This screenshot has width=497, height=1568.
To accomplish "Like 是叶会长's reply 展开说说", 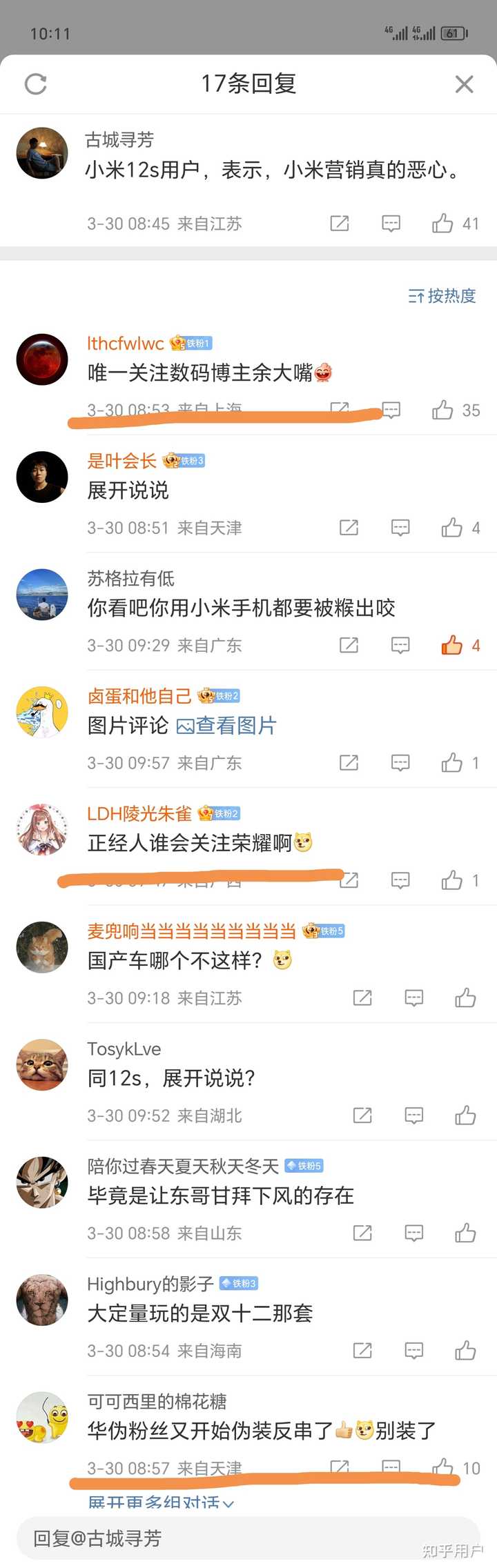I will click(452, 528).
